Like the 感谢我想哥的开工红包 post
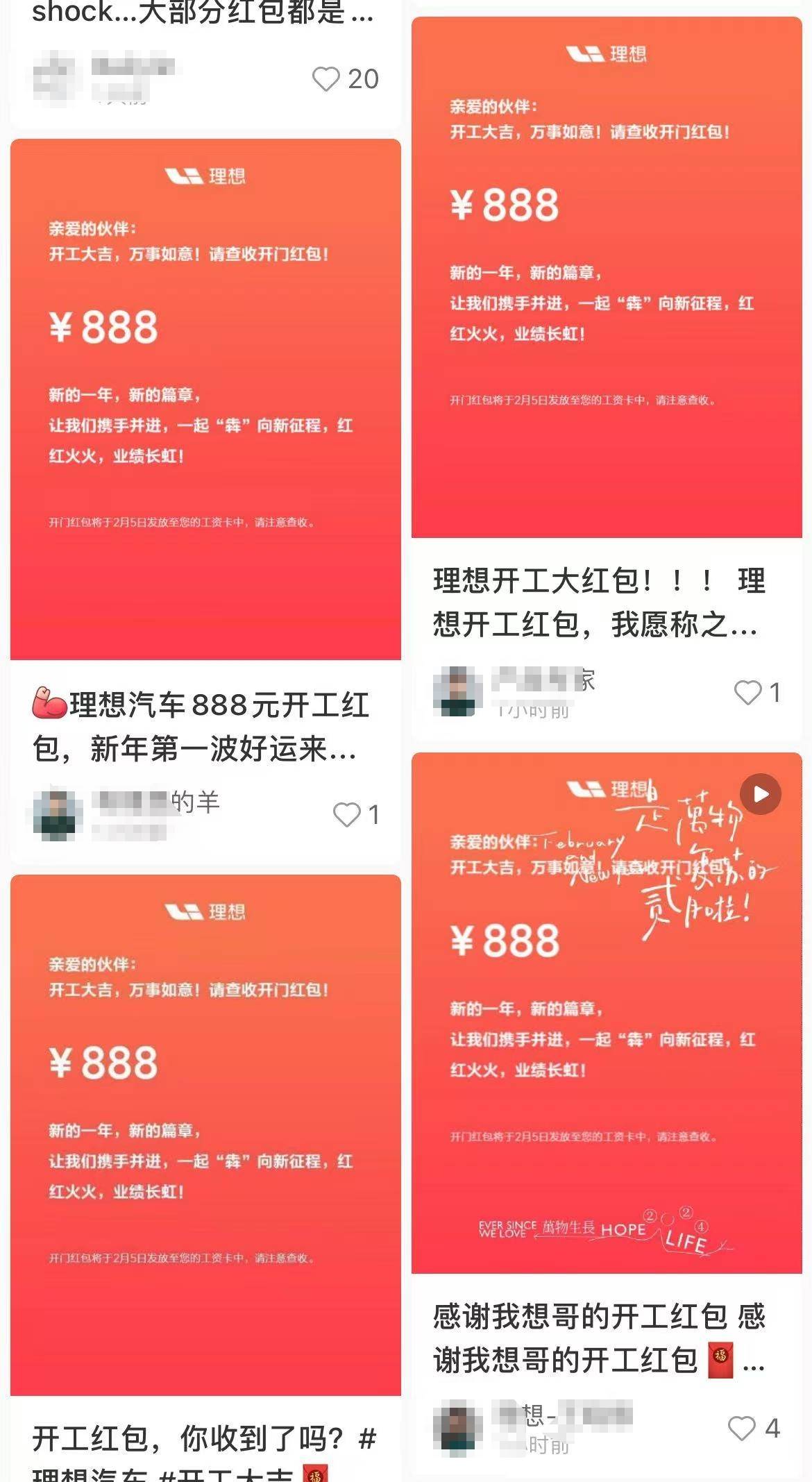 coord(741,1428)
